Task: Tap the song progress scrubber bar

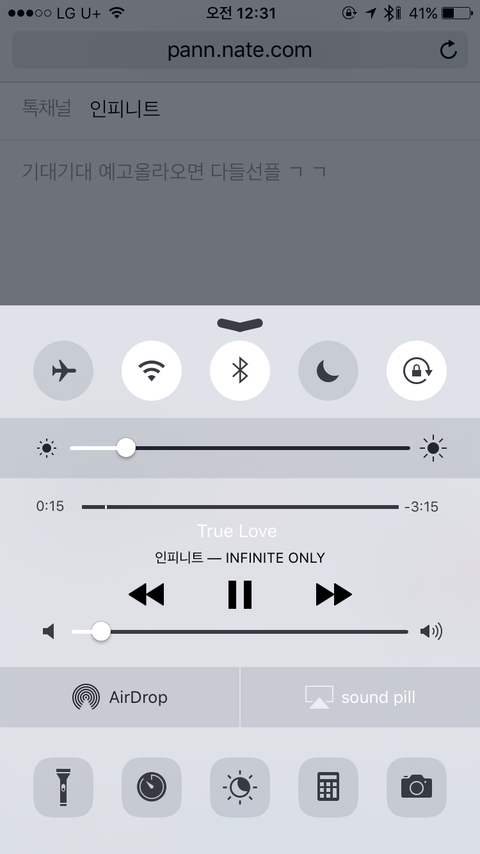Action: (x=240, y=507)
